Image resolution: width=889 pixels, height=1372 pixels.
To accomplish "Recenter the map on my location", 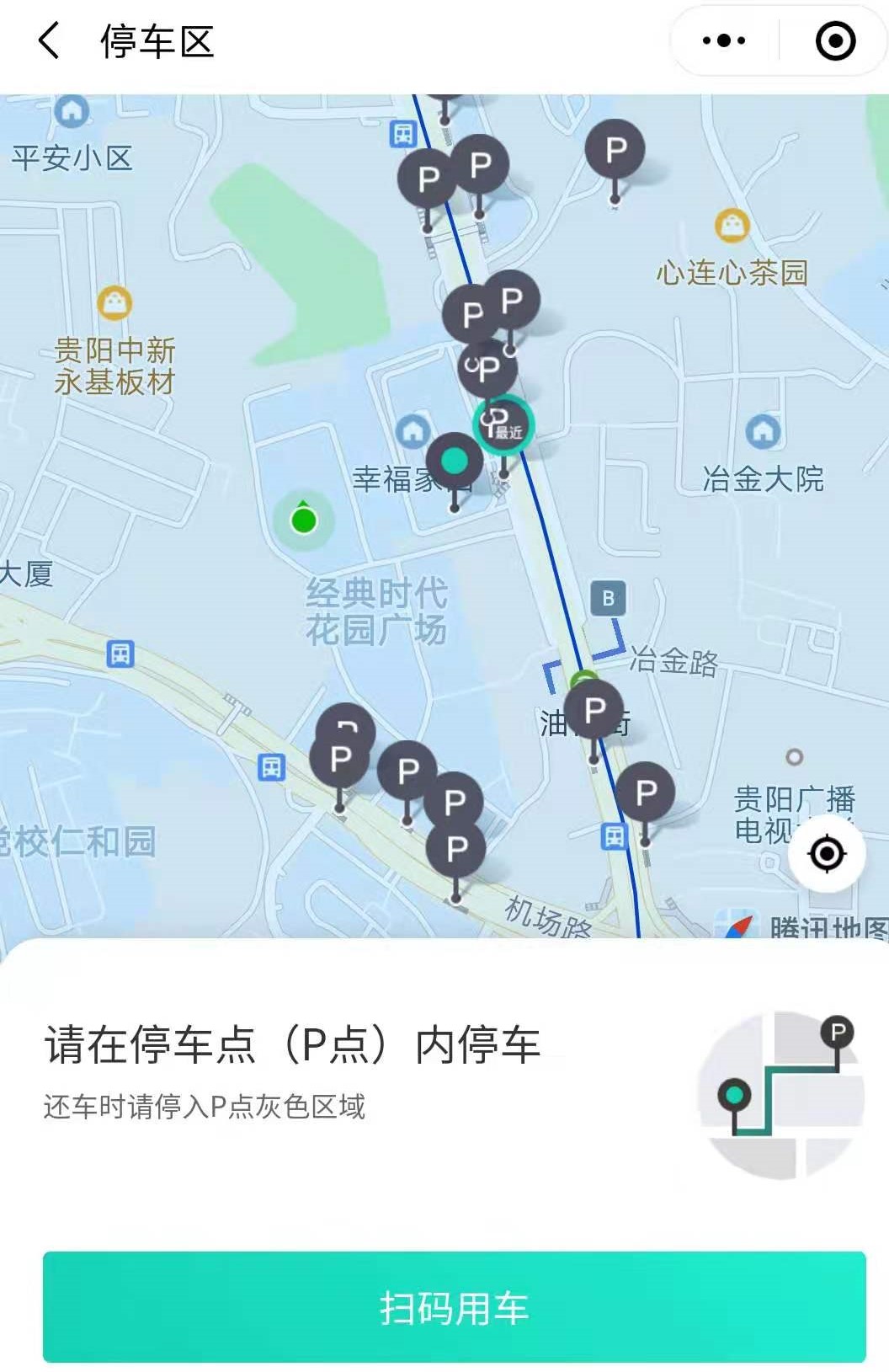I will tap(826, 853).
